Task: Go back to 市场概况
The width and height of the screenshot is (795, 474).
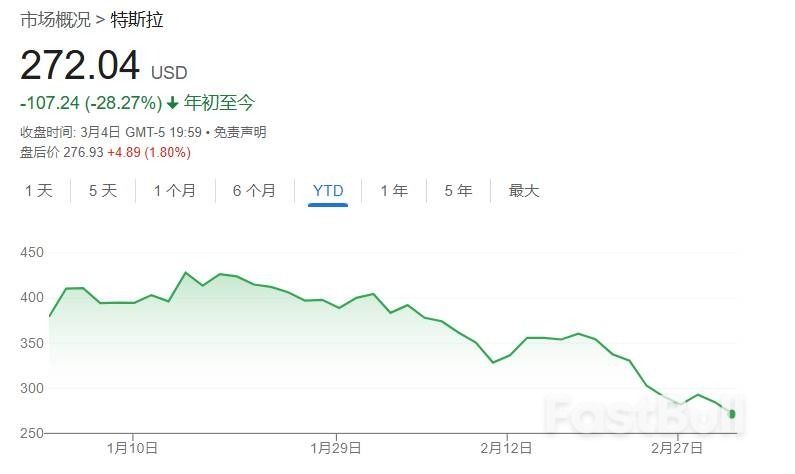Action: point(55,19)
